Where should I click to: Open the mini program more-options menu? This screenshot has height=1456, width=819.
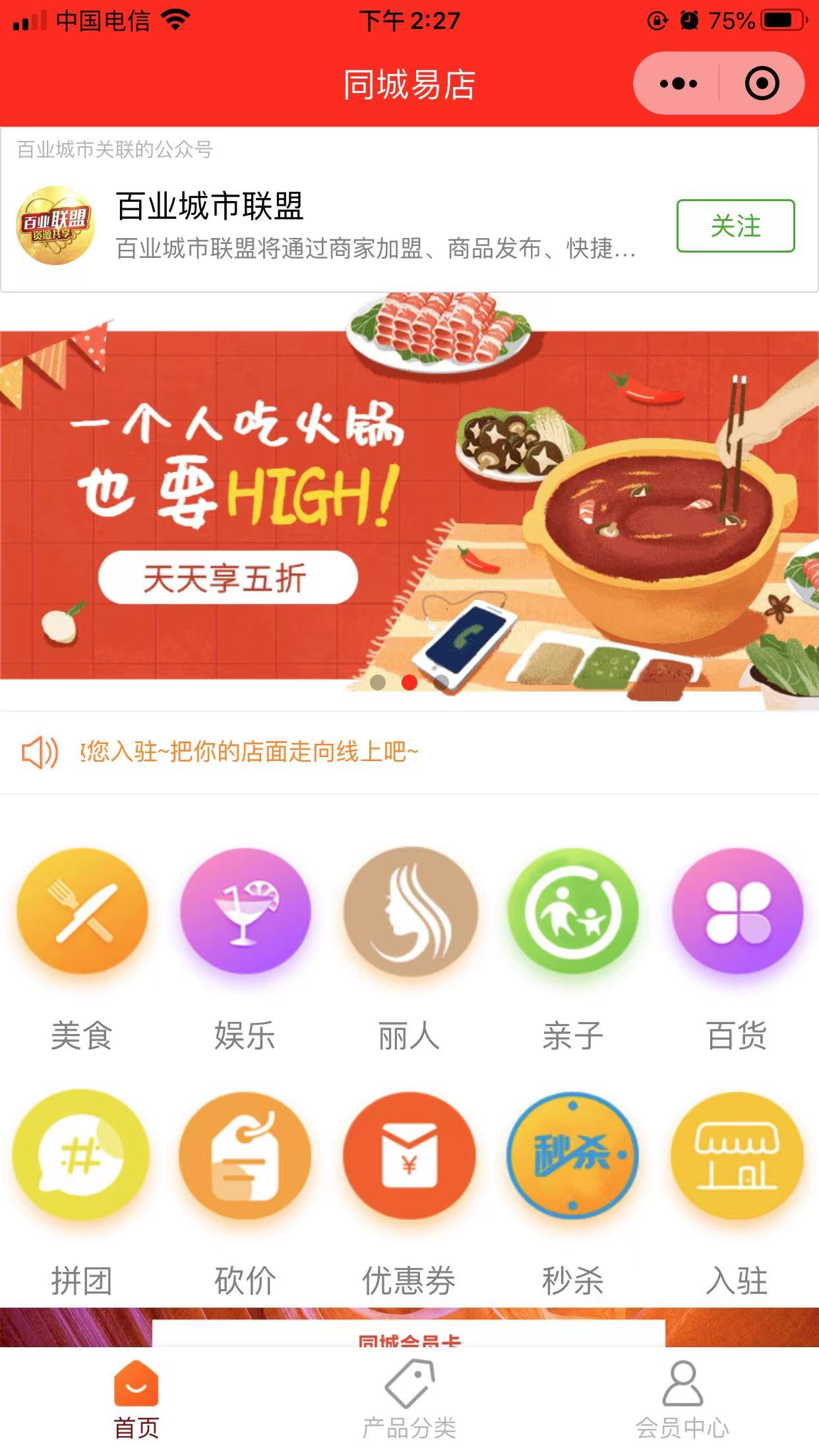[x=678, y=84]
